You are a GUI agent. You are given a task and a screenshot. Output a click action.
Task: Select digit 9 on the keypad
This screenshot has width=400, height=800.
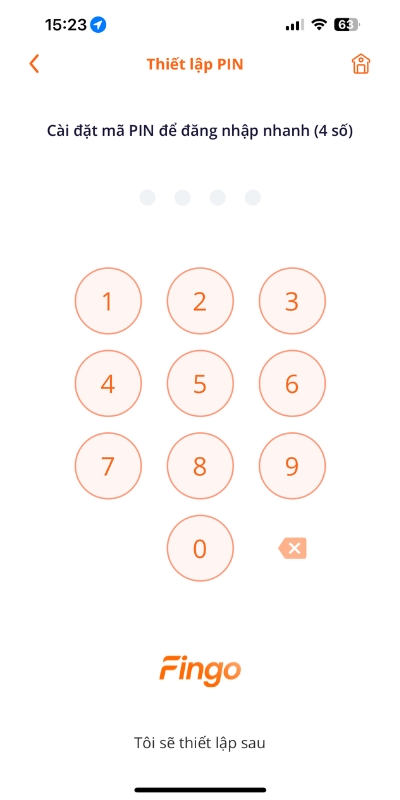click(x=292, y=466)
